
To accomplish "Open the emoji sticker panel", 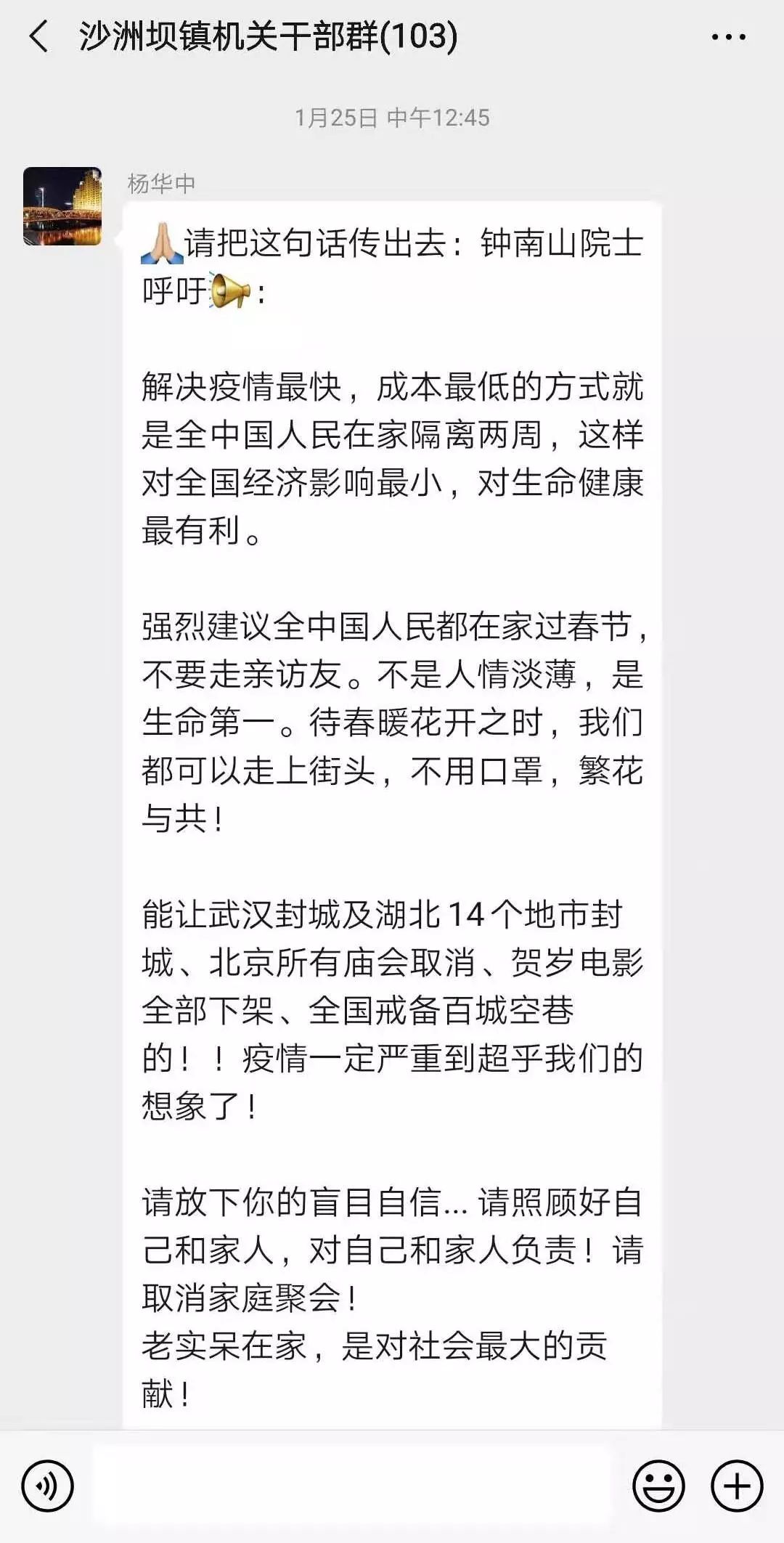I will [658, 1486].
